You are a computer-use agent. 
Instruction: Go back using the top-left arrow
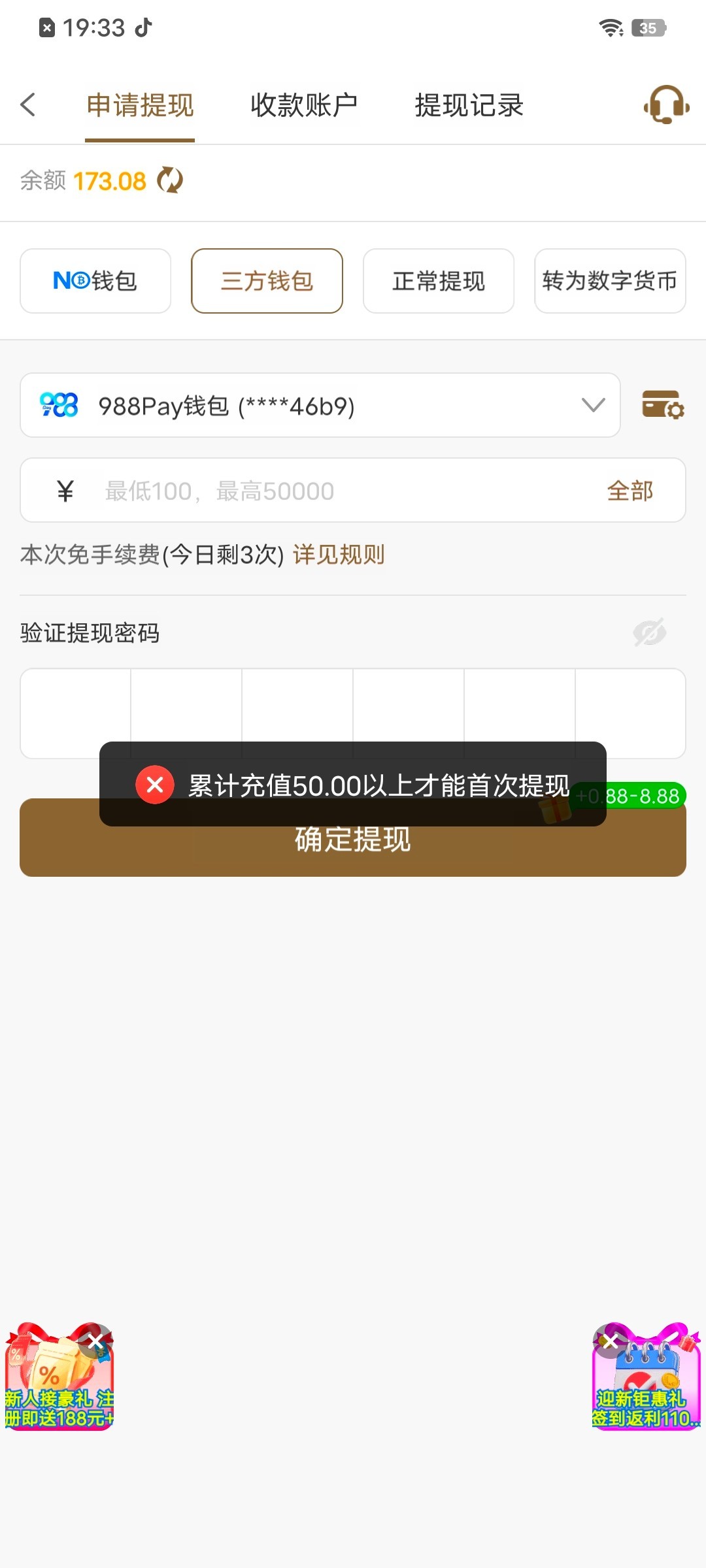(x=28, y=105)
